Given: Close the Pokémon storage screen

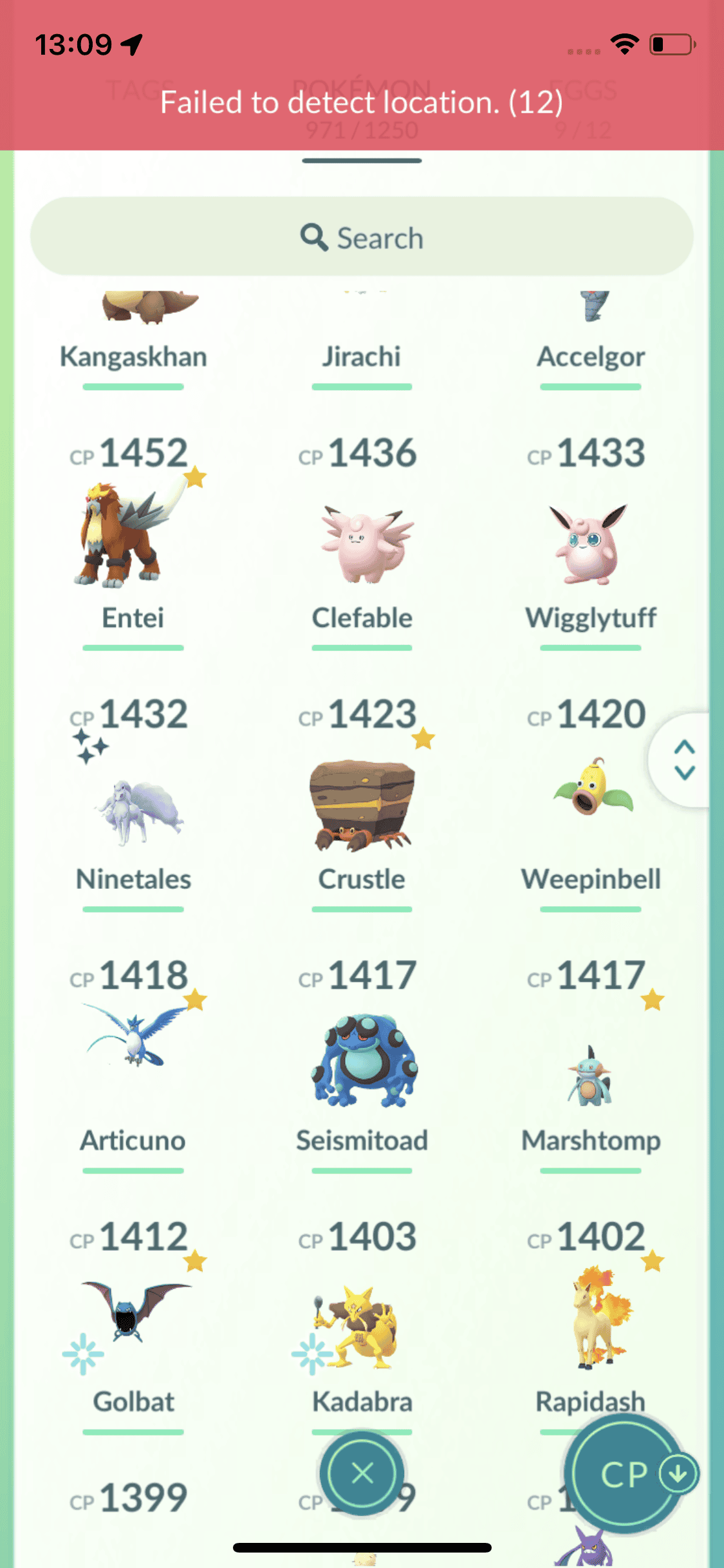Looking at the screenshot, I should [x=362, y=1473].
